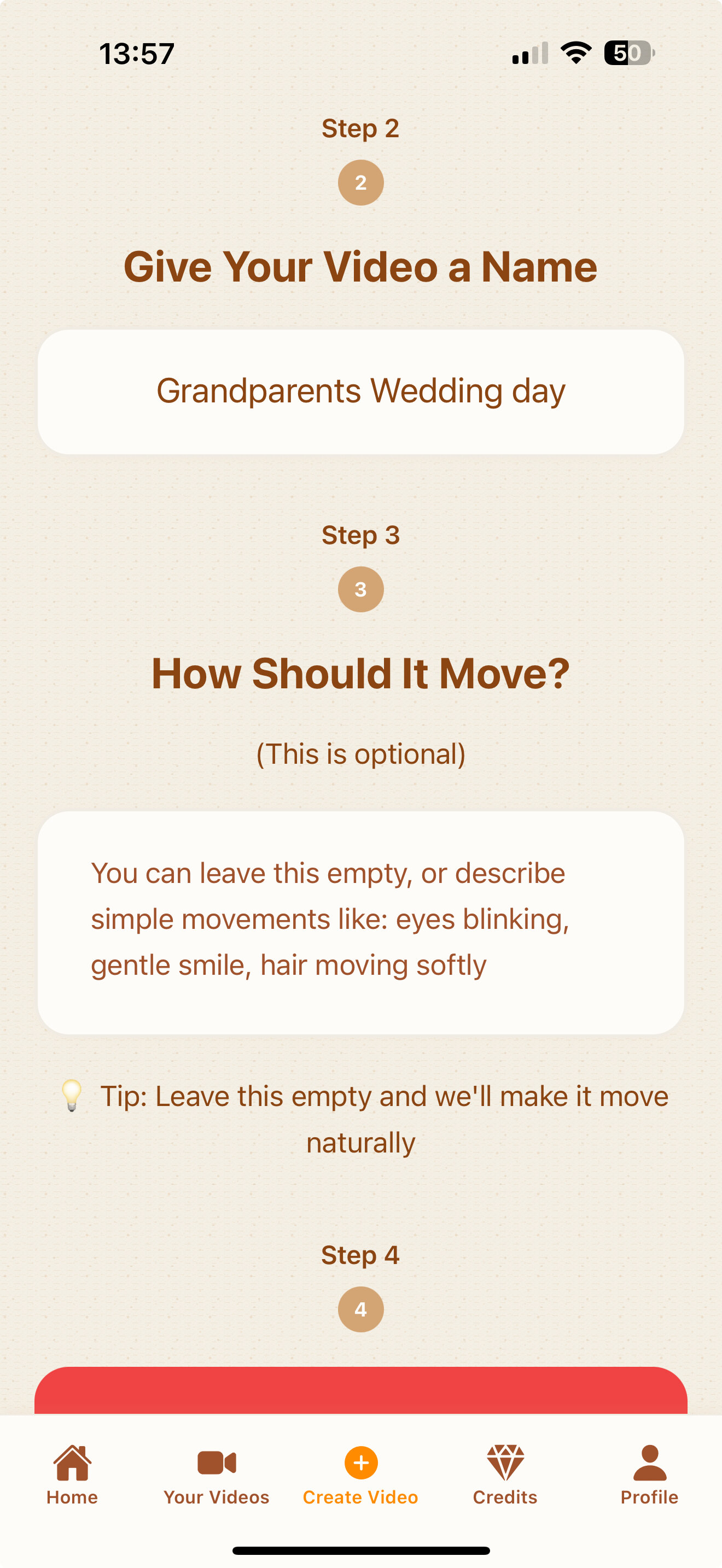Focus the movement description text box
Viewport: 722px width, 1568px height.
click(360, 922)
